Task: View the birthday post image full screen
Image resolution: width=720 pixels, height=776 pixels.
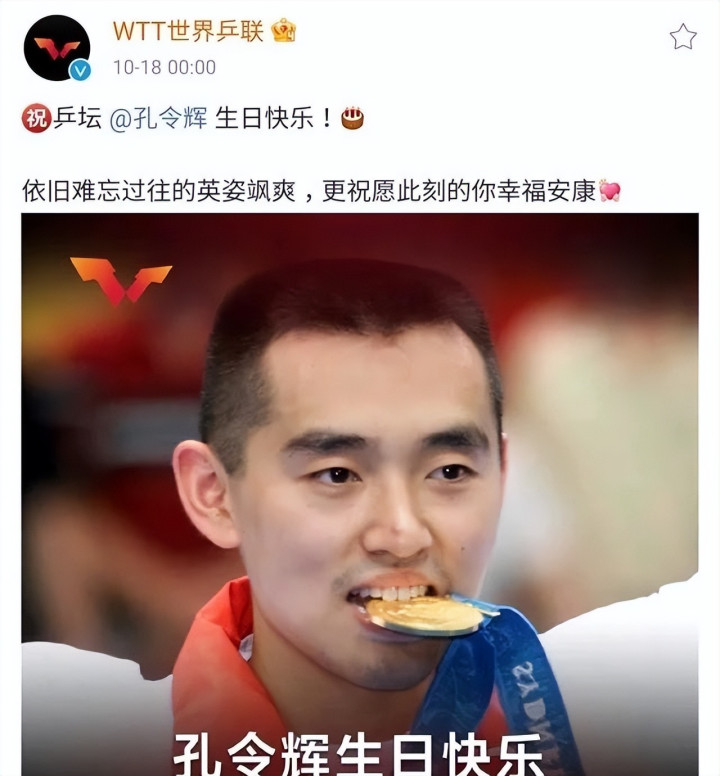Action: (x=360, y=494)
